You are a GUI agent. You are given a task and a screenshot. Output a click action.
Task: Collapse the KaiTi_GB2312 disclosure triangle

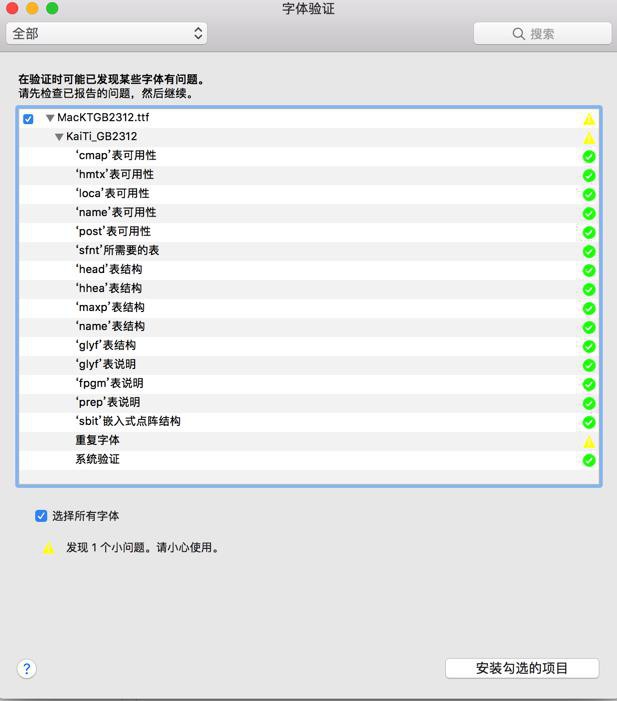(x=59, y=137)
